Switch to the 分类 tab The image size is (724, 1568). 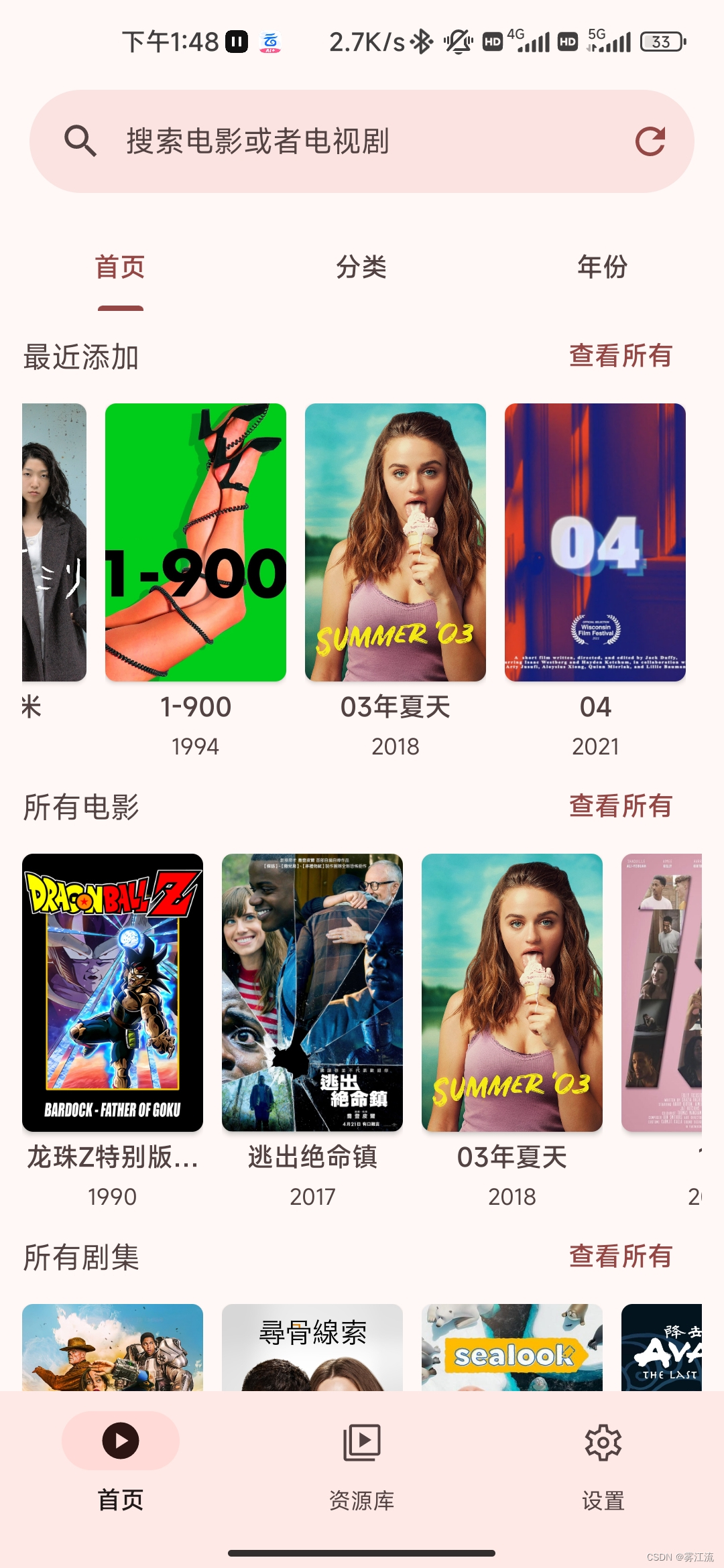pos(361,267)
